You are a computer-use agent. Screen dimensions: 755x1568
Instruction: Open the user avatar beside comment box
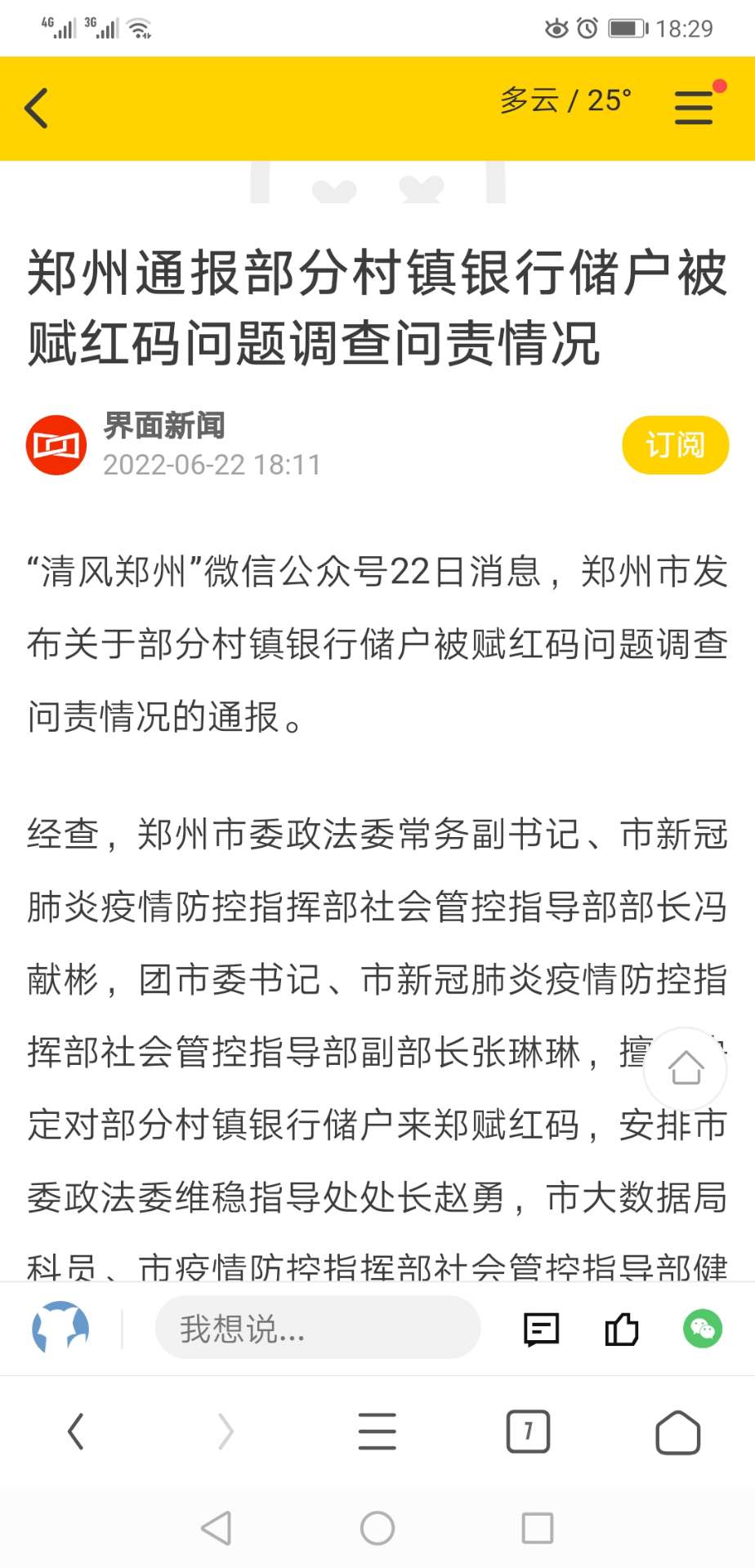[x=60, y=1329]
